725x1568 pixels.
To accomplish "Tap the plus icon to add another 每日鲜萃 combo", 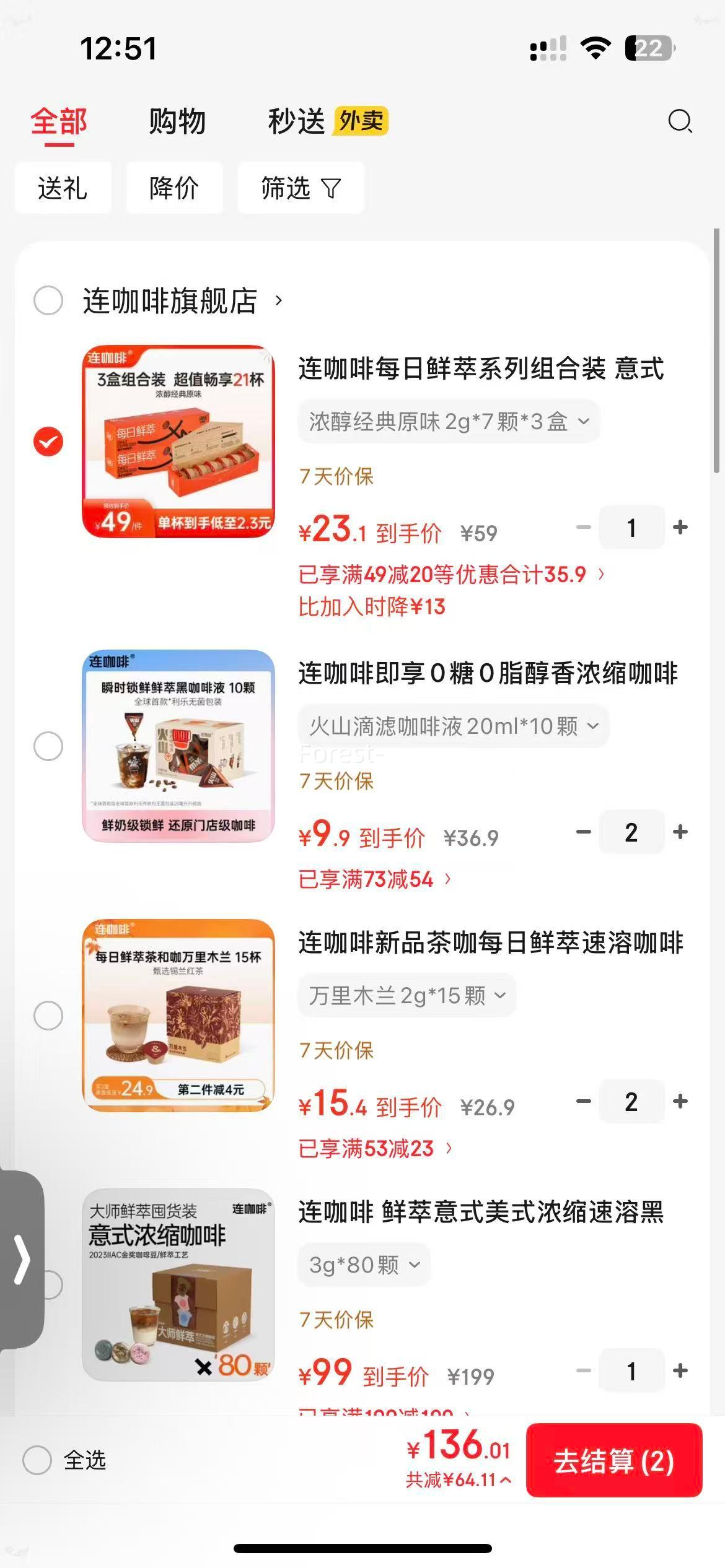I will (x=680, y=528).
